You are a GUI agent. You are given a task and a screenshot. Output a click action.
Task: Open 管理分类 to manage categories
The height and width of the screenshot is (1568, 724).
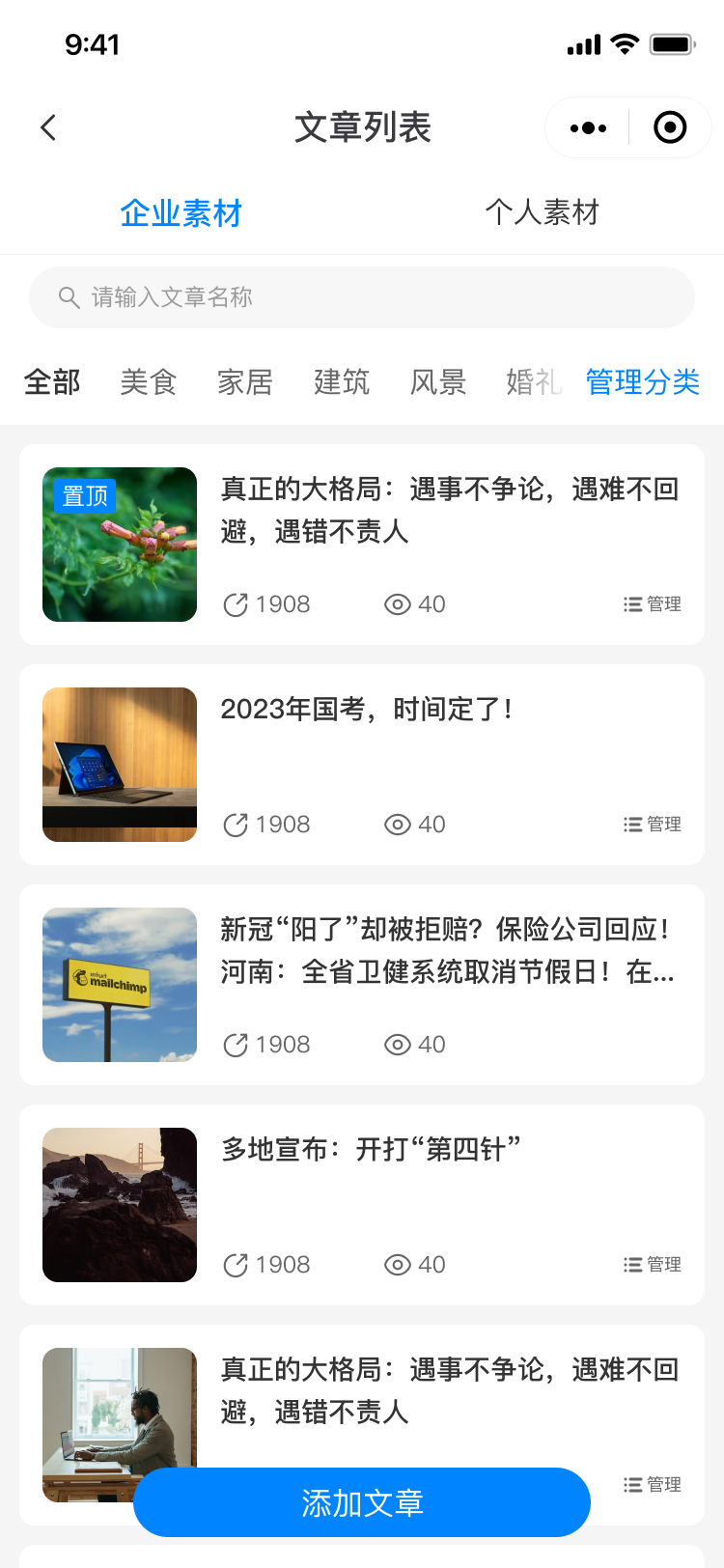(642, 382)
